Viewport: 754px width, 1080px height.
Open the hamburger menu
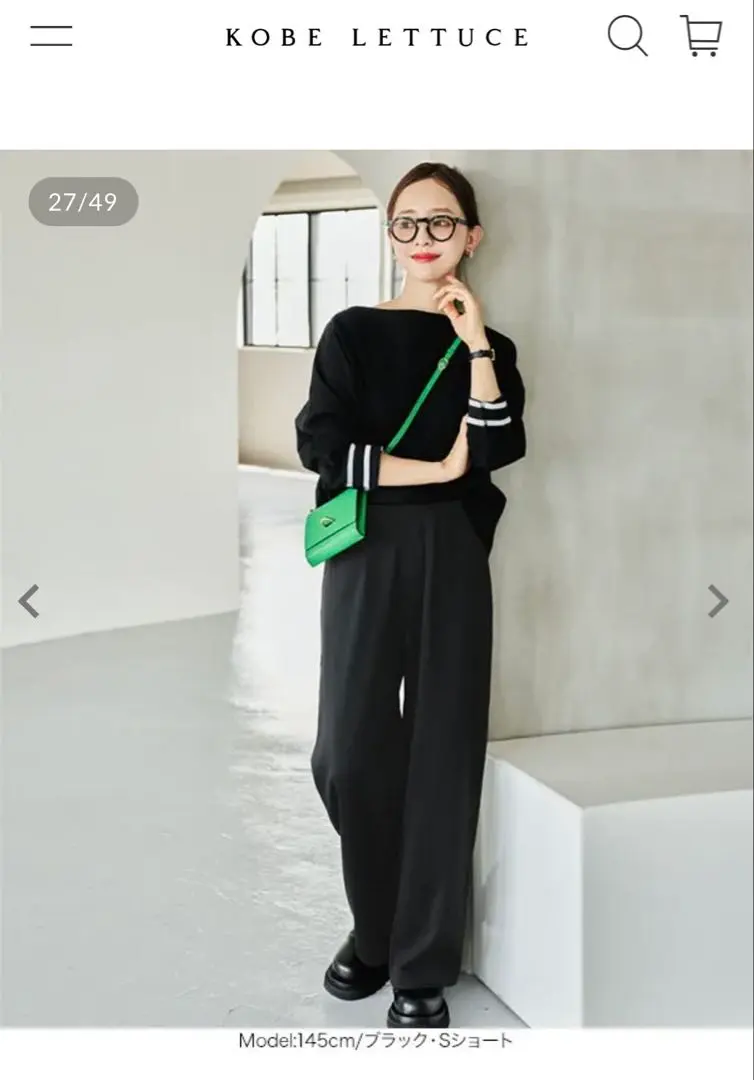[x=51, y=36]
